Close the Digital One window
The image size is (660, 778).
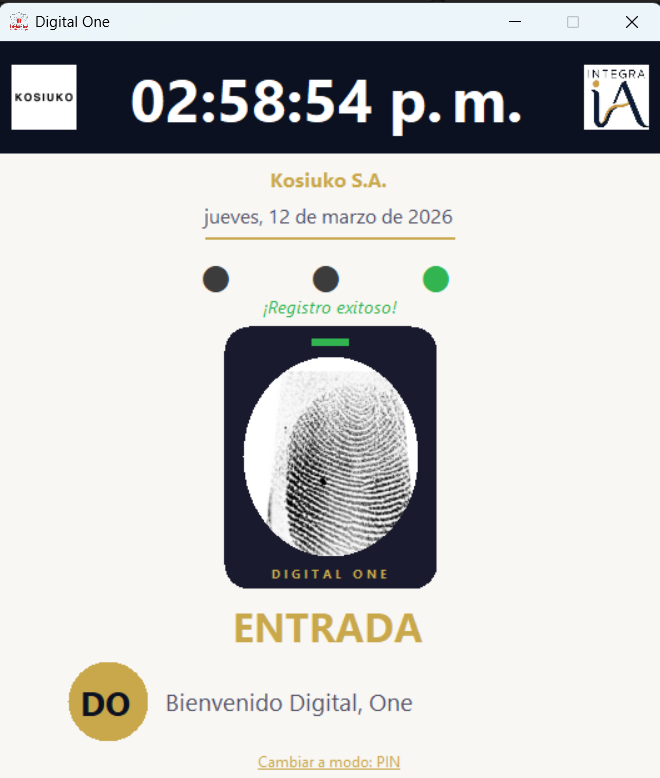point(631,22)
